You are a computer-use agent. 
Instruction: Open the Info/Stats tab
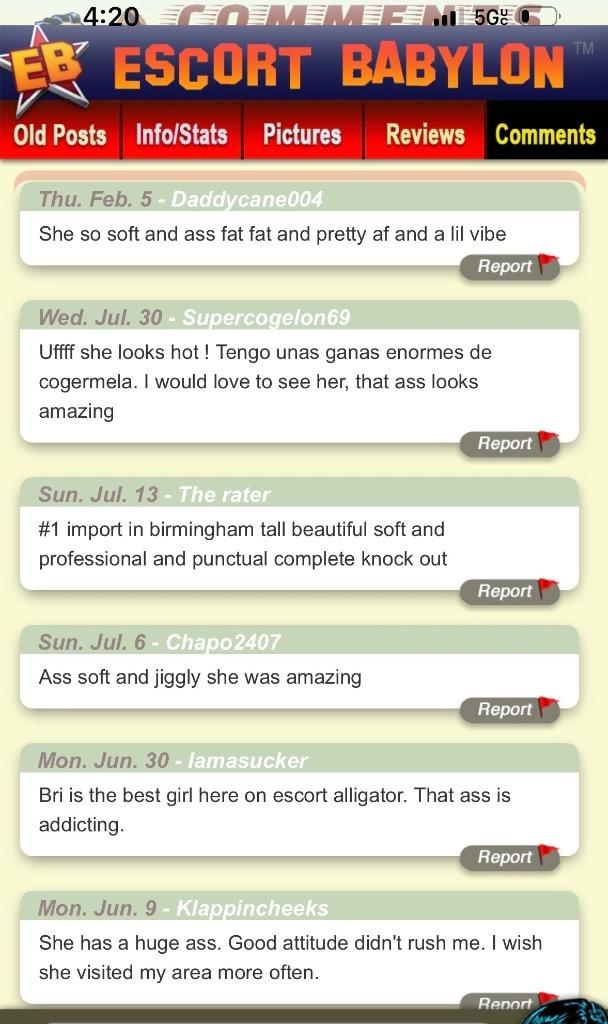click(x=181, y=134)
